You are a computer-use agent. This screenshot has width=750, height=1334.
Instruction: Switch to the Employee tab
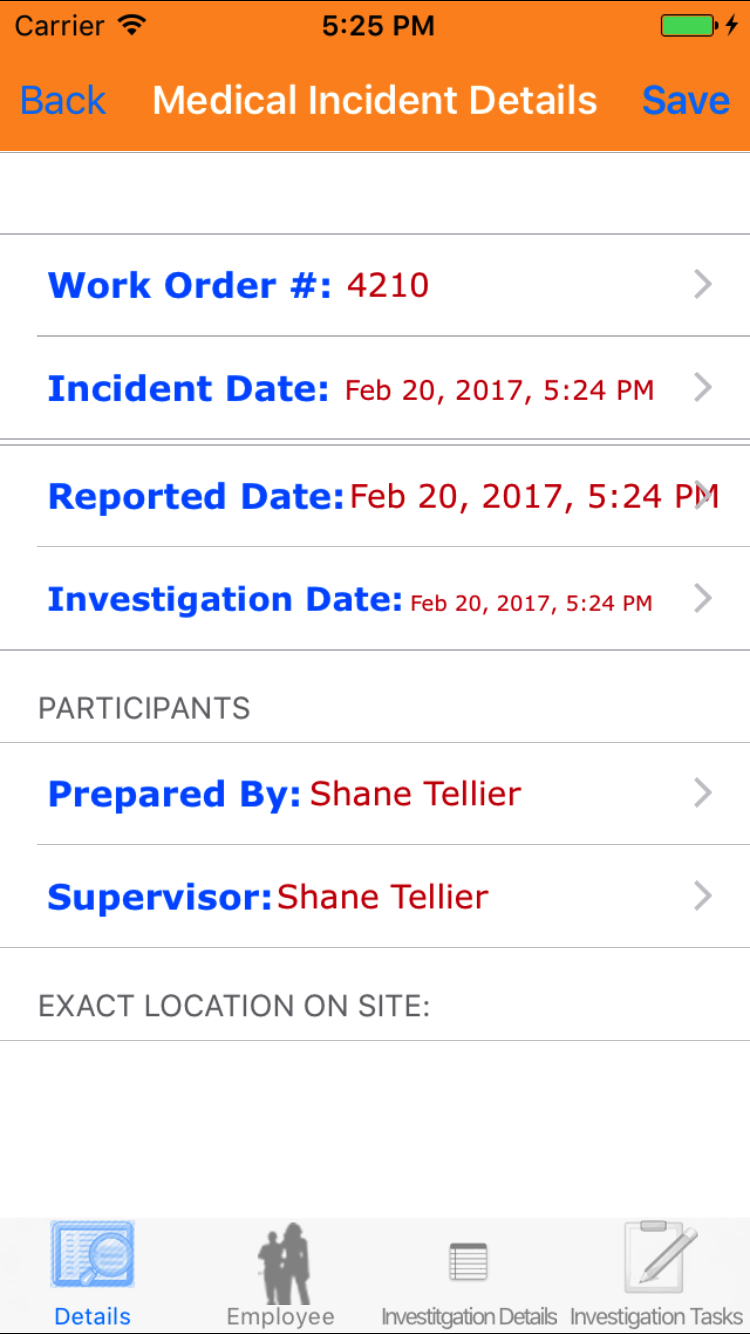point(281,1273)
